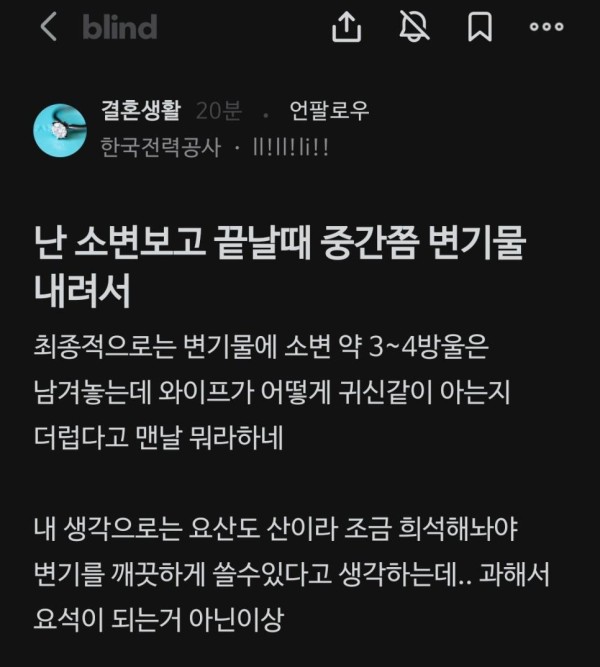Screen dimensions: 600x667
Task: Mute notifications with the bell icon
Action: [414, 28]
